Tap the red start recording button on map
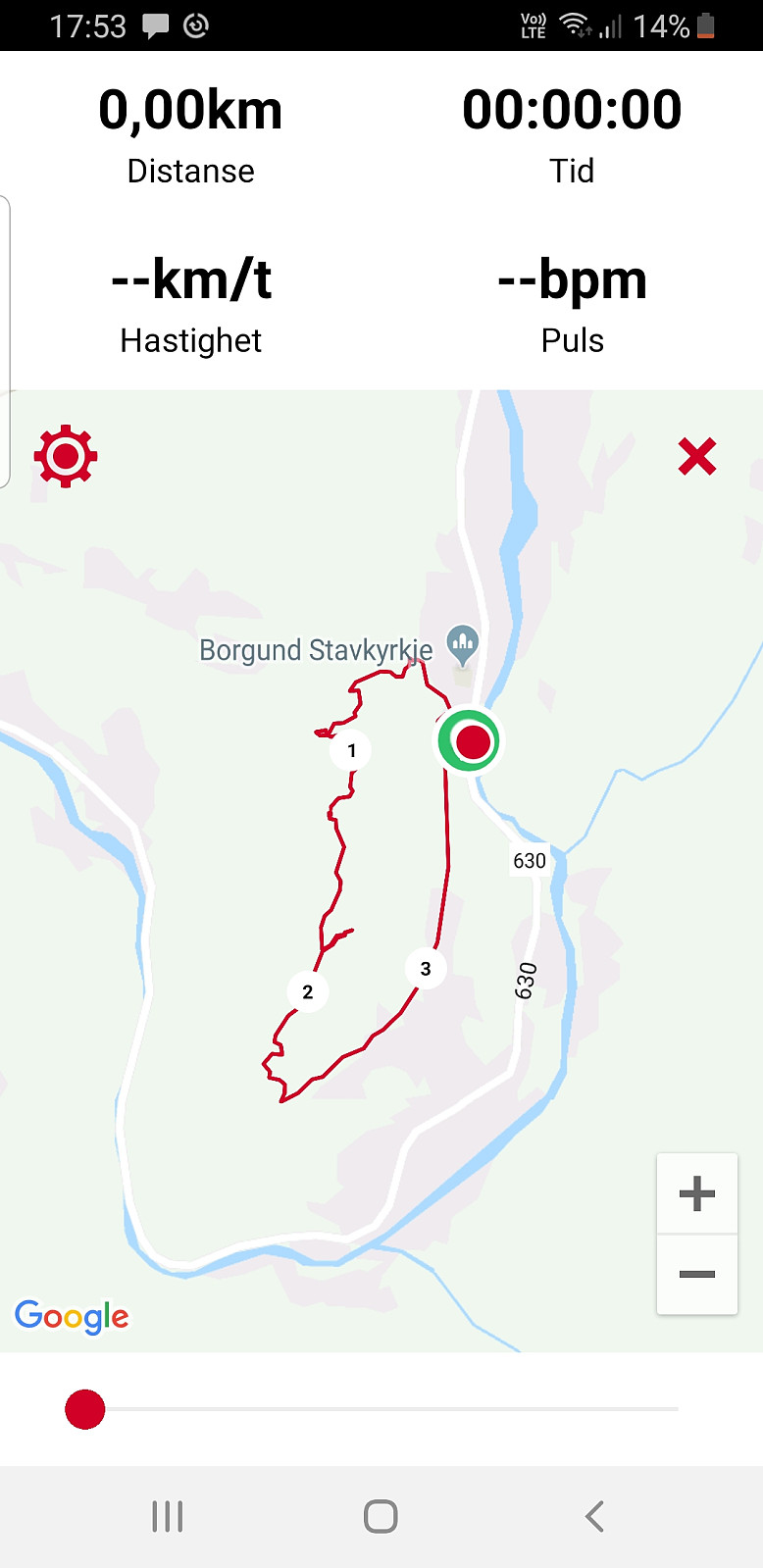Image resolution: width=763 pixels, height=1568 pixels. 469,740
